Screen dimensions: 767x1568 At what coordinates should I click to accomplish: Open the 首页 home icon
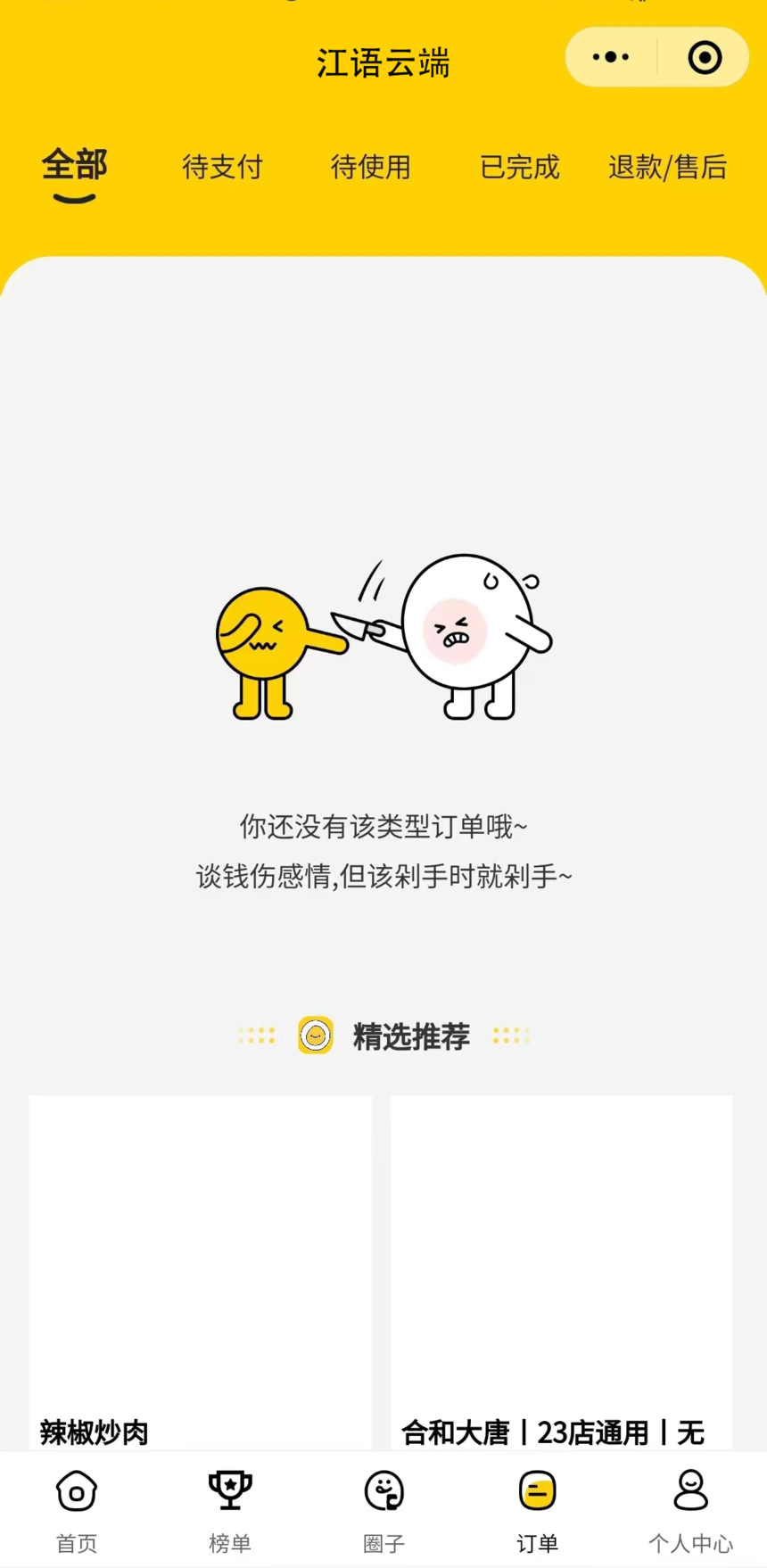coord(76,1490)
